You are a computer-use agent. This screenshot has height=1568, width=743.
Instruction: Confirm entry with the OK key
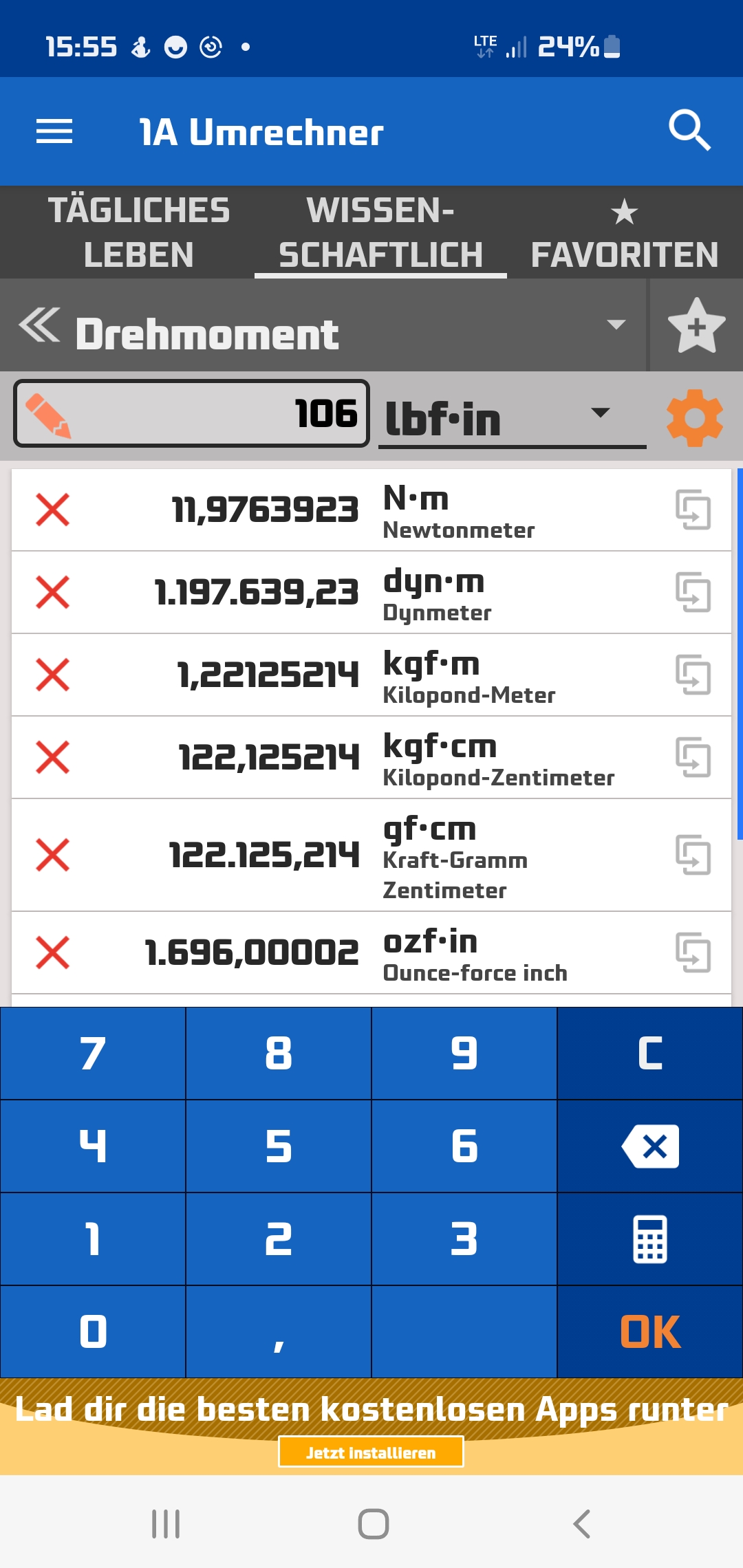coord(650,1331)
